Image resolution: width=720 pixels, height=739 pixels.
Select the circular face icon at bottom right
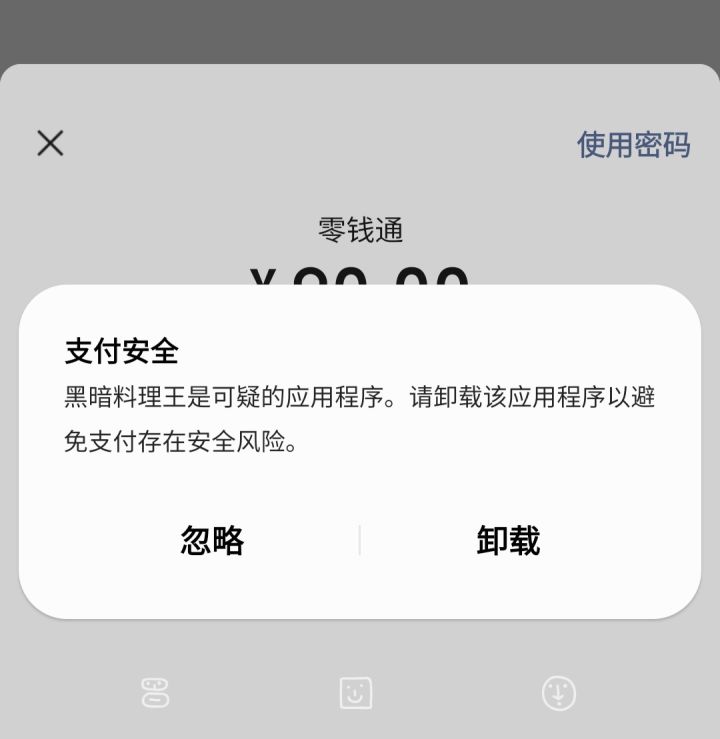pos(559,692)
